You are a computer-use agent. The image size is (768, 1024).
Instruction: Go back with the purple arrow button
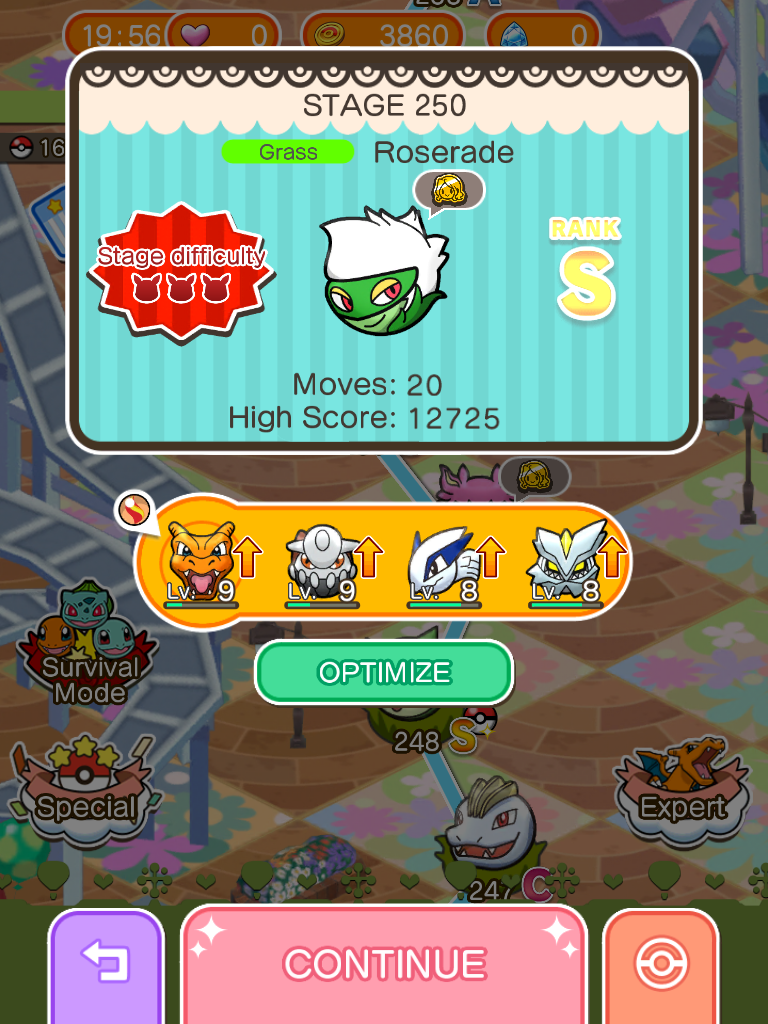click(x=106, y=964)
